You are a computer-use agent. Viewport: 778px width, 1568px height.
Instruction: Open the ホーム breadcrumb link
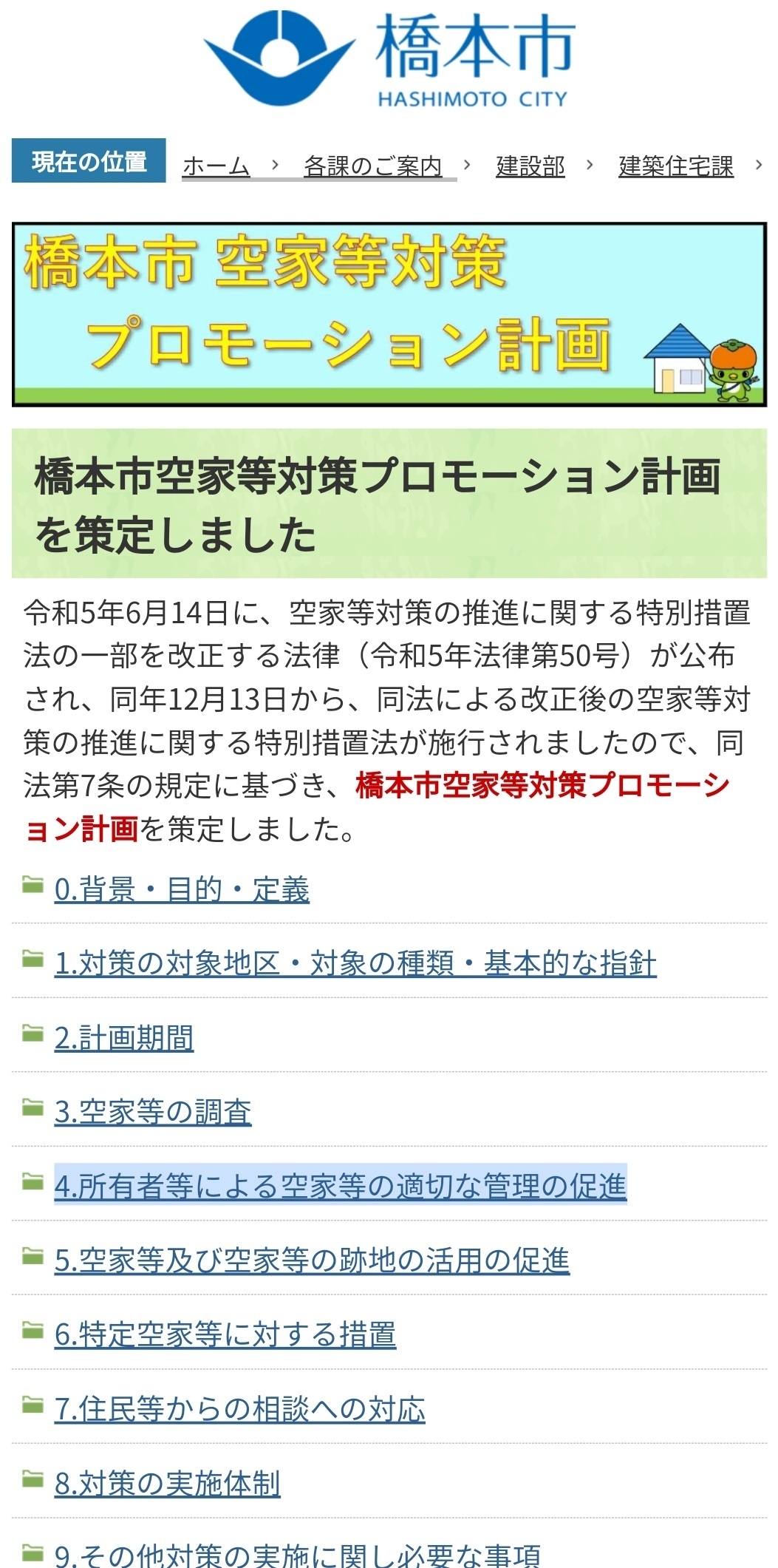point(216,166)
